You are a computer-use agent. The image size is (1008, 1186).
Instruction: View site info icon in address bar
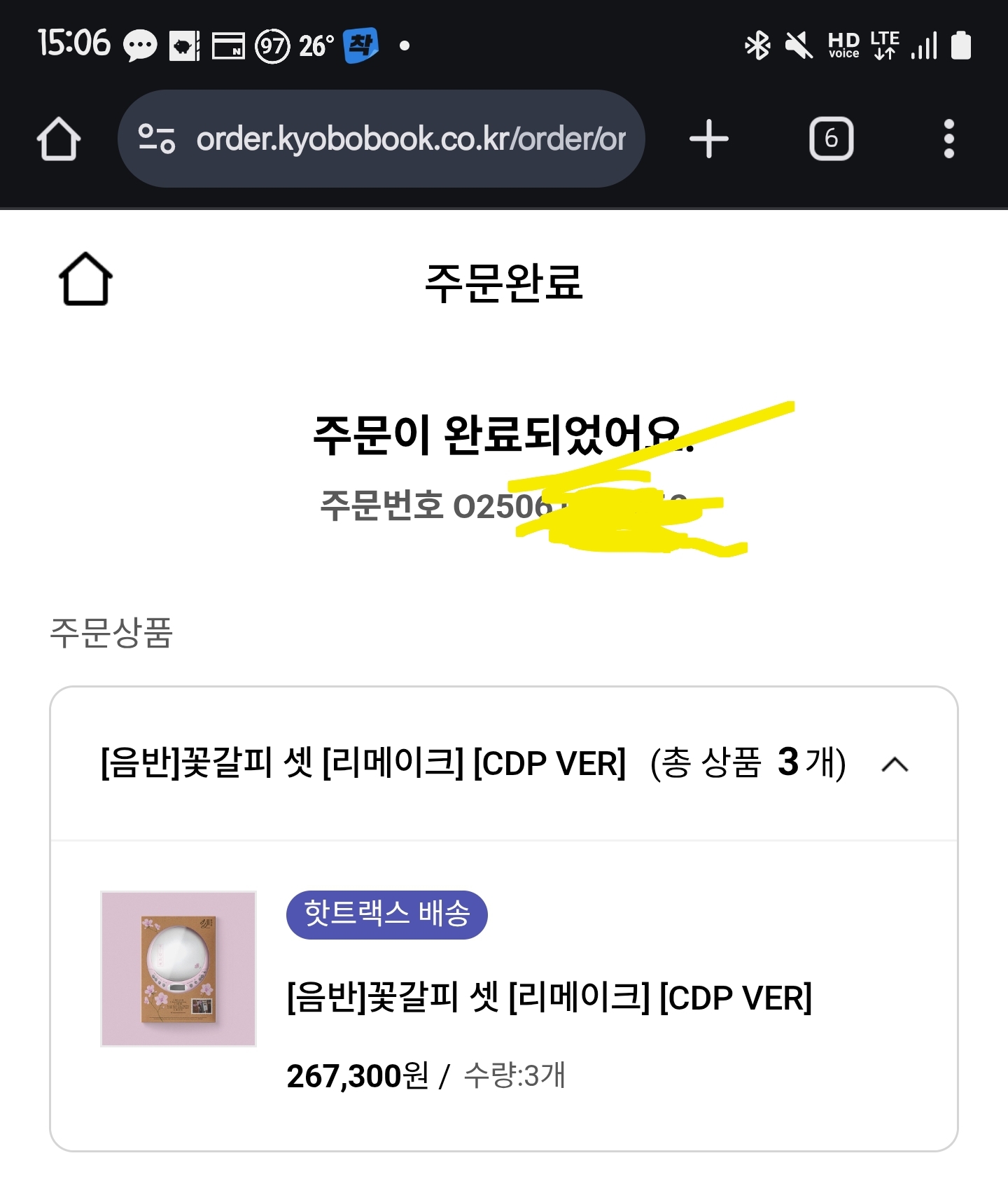pos(157,139)
